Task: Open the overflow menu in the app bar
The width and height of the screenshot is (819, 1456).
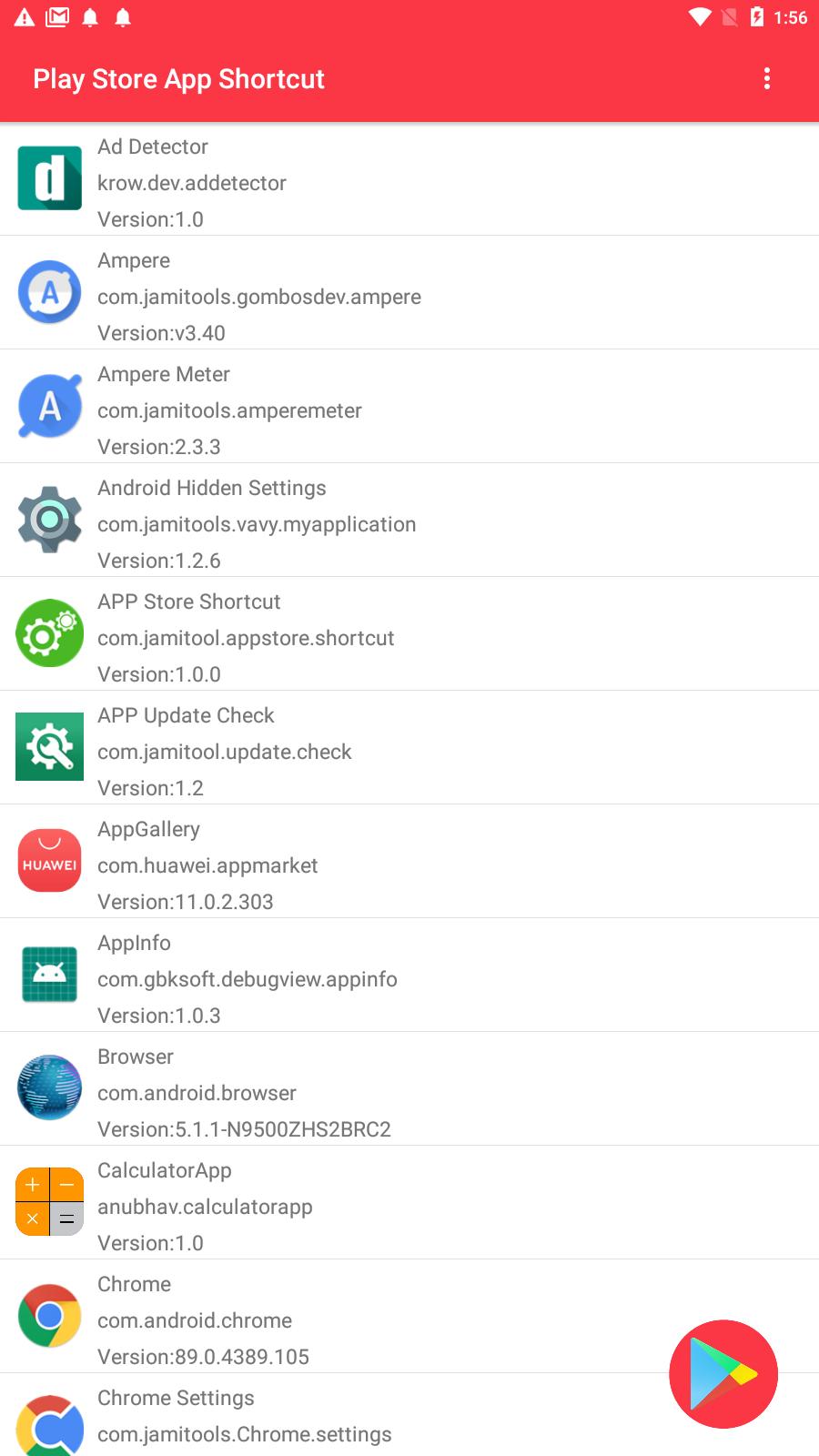Action: point(767,78)
